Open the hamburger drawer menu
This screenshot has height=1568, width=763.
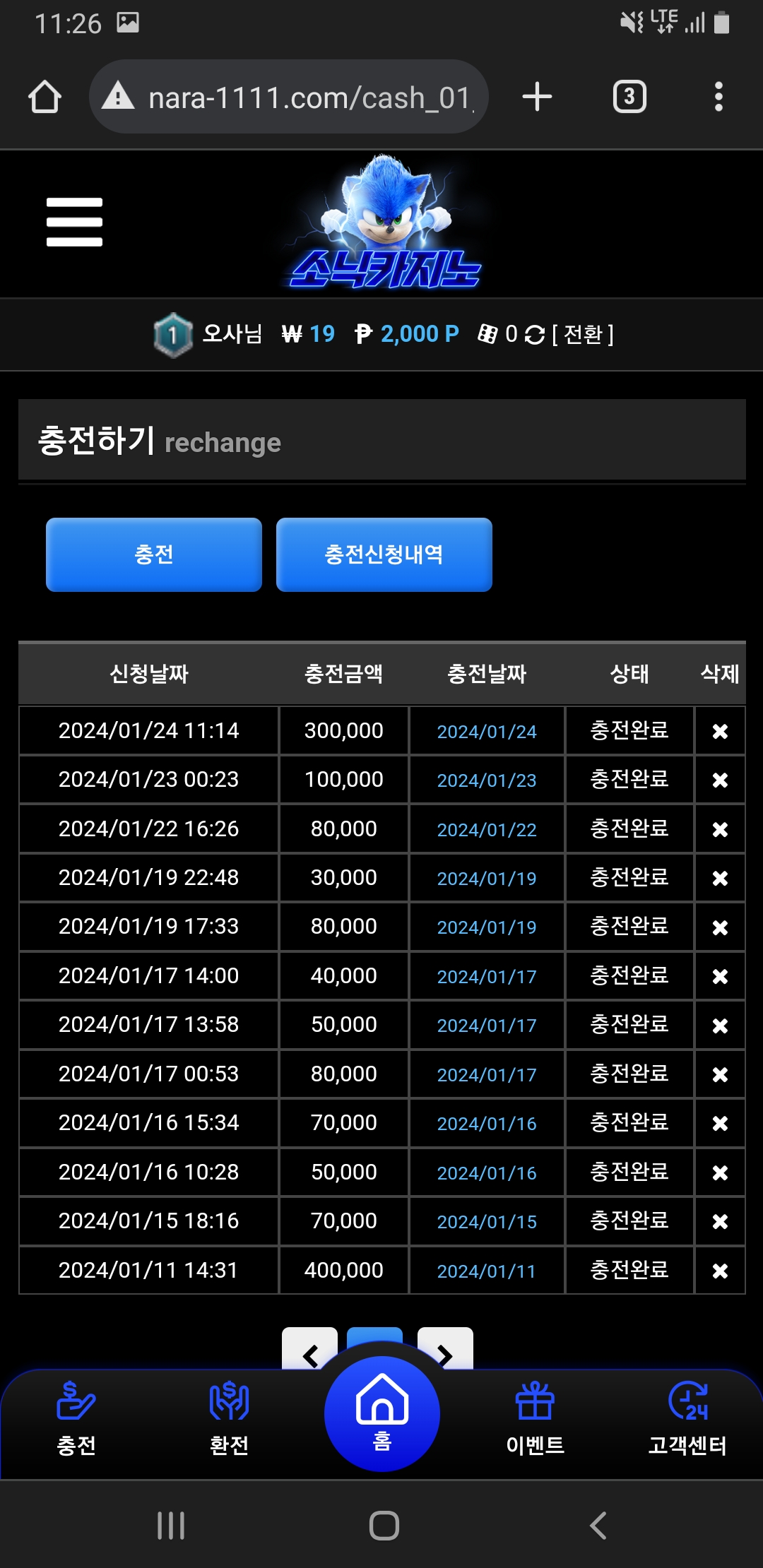coord(74,222)
